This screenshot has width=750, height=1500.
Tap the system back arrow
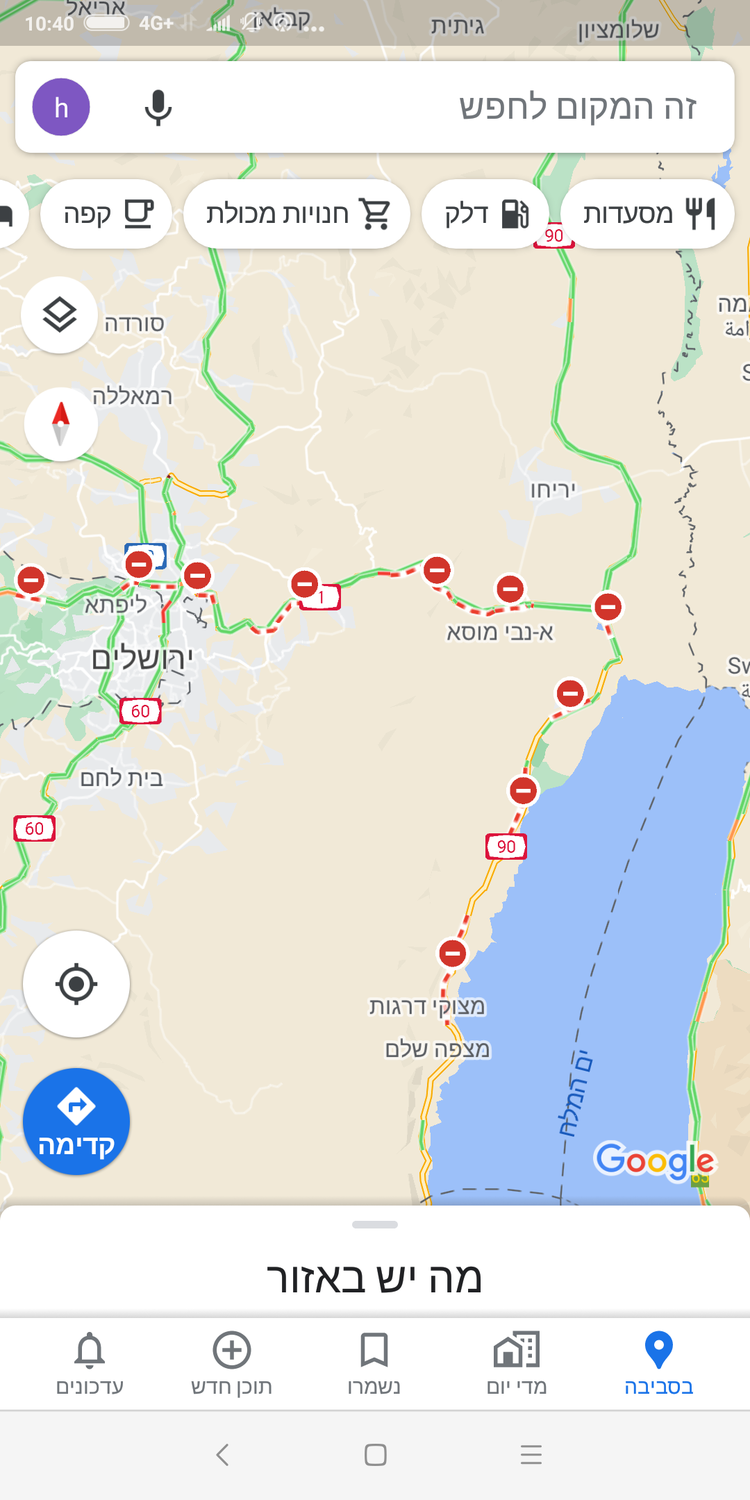click(x=223, y=1455)
